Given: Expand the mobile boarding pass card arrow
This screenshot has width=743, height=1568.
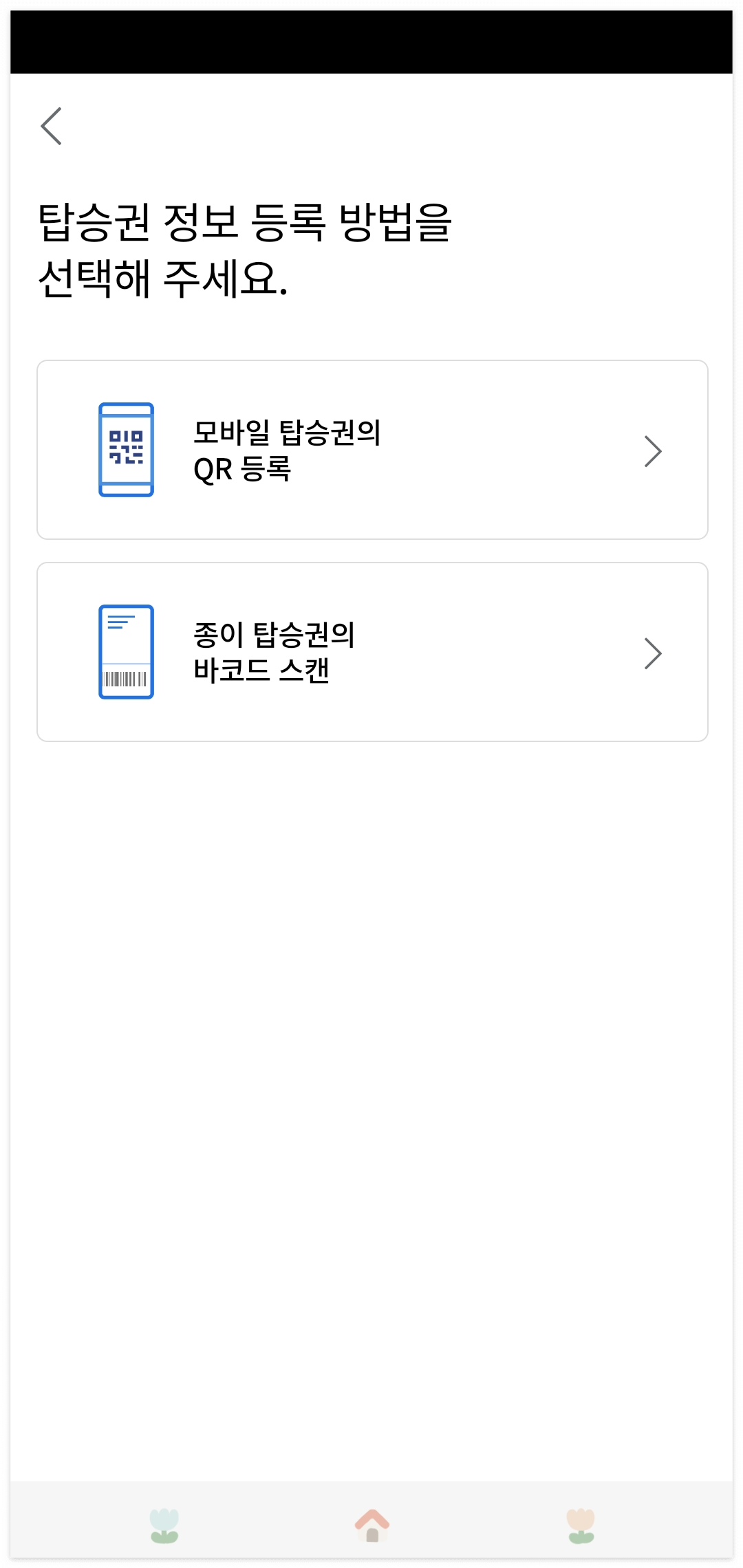Looking at the screenshot, I should pos(654,450).
